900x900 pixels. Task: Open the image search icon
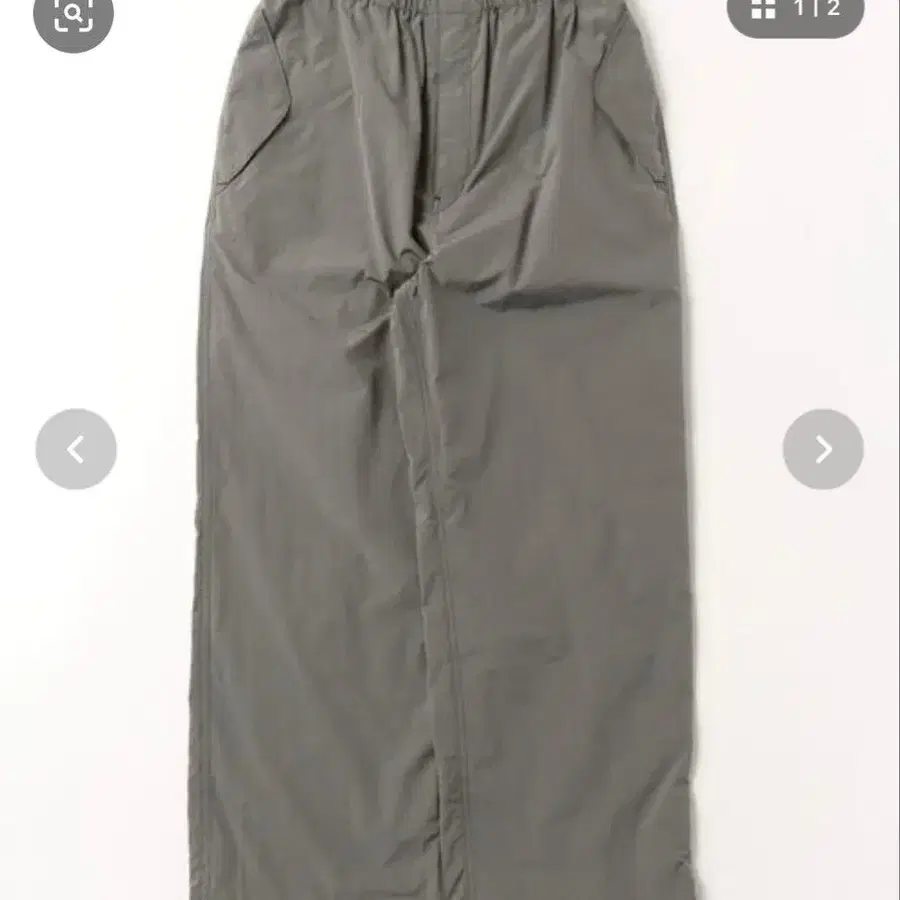coord(73,14)
